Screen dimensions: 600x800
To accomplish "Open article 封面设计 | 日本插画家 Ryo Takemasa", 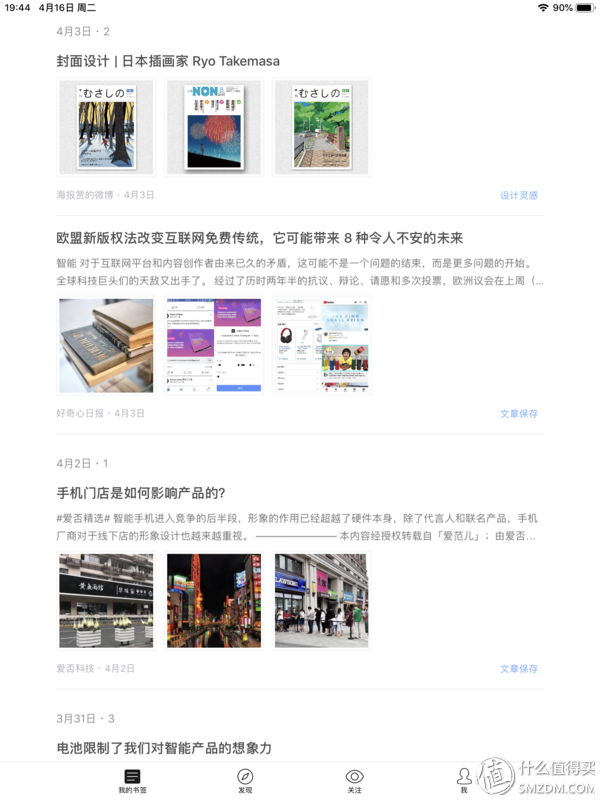I will 168,61.
